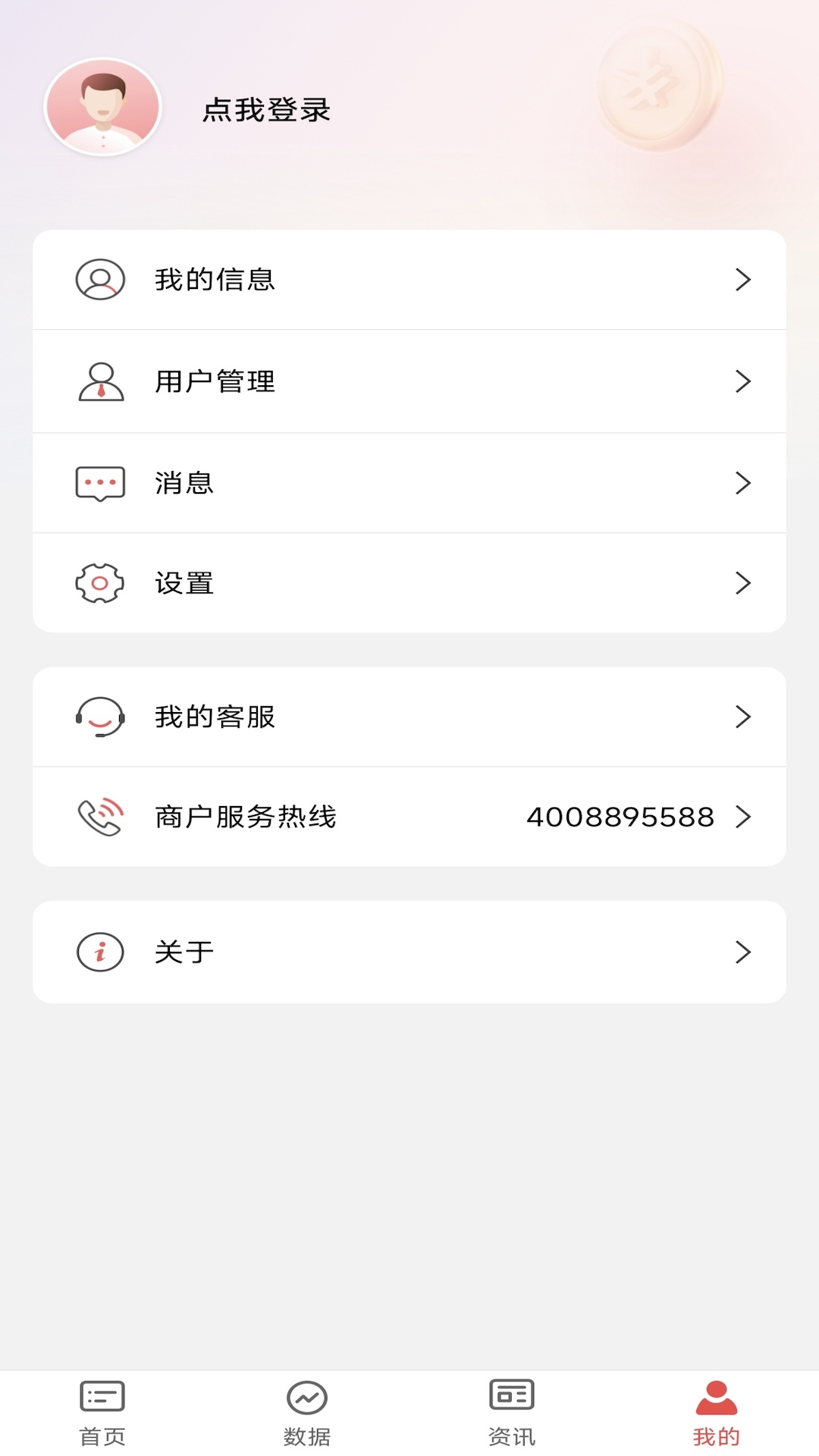Switch to the 资讯 tab
This screenshot has height=1456, width=819.
point(511,1418)
